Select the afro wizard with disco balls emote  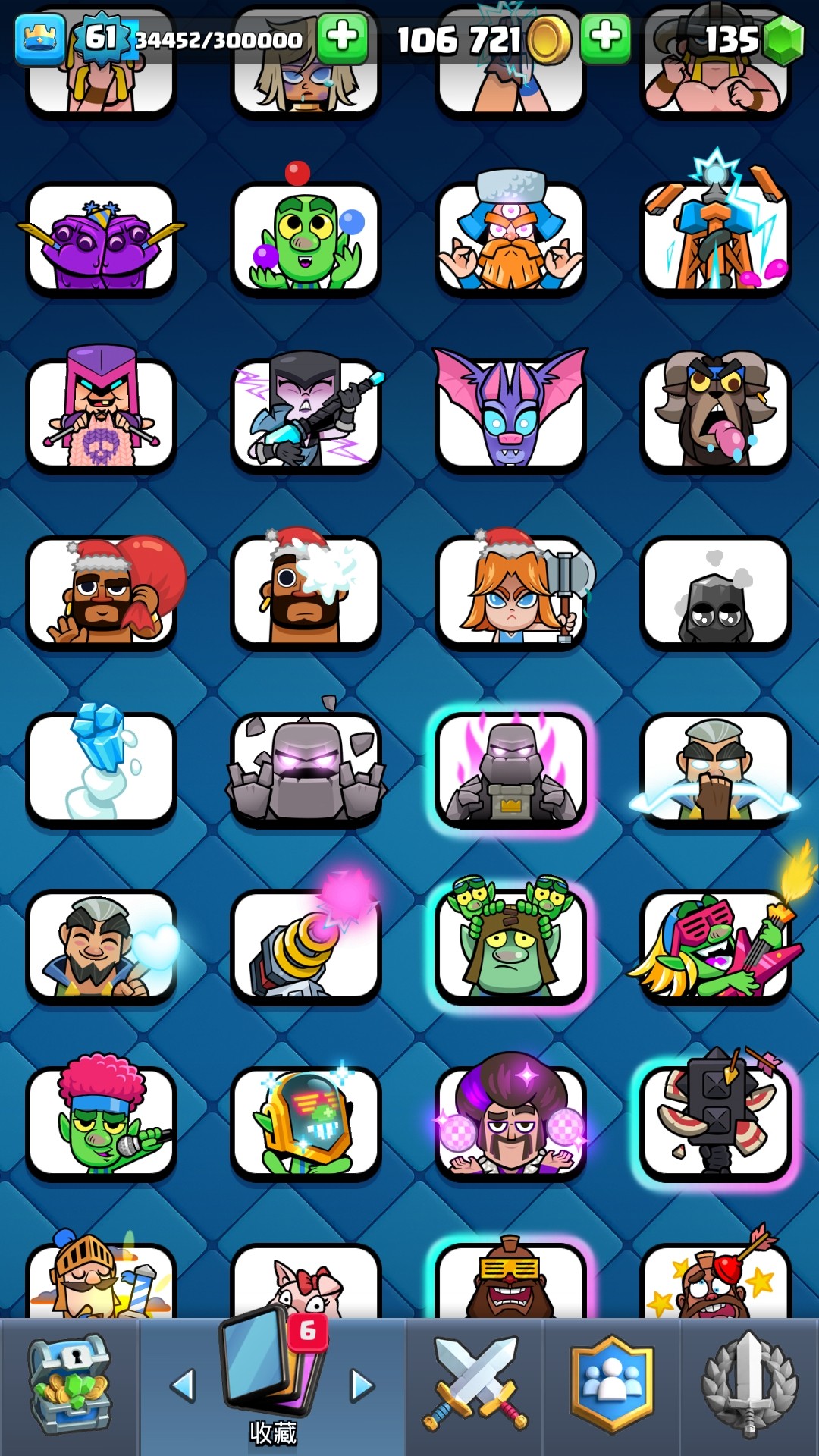click(510, 1115)
